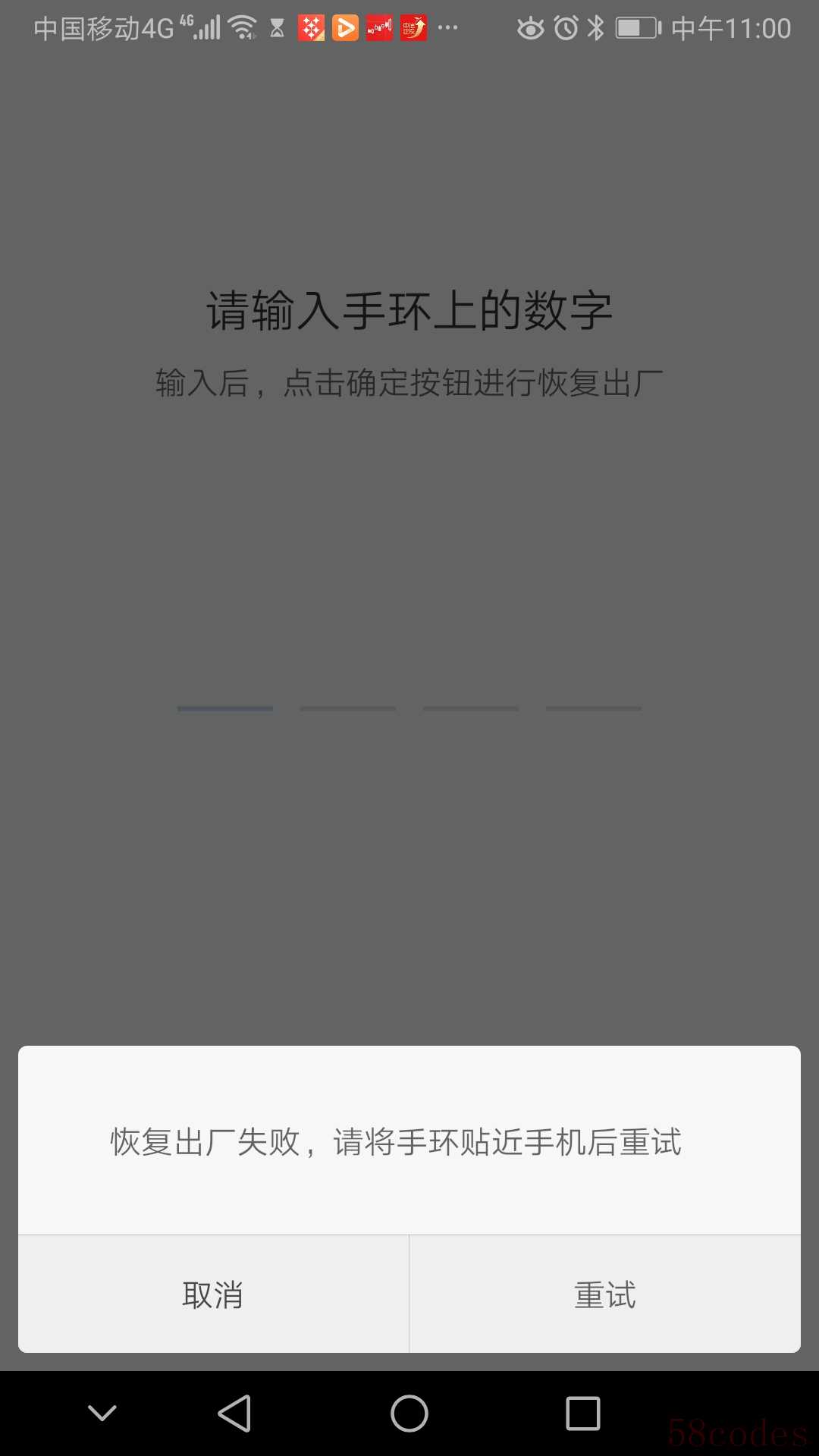Go back with the system back button
The image size is (819, 1456).
coord(234,1414)
